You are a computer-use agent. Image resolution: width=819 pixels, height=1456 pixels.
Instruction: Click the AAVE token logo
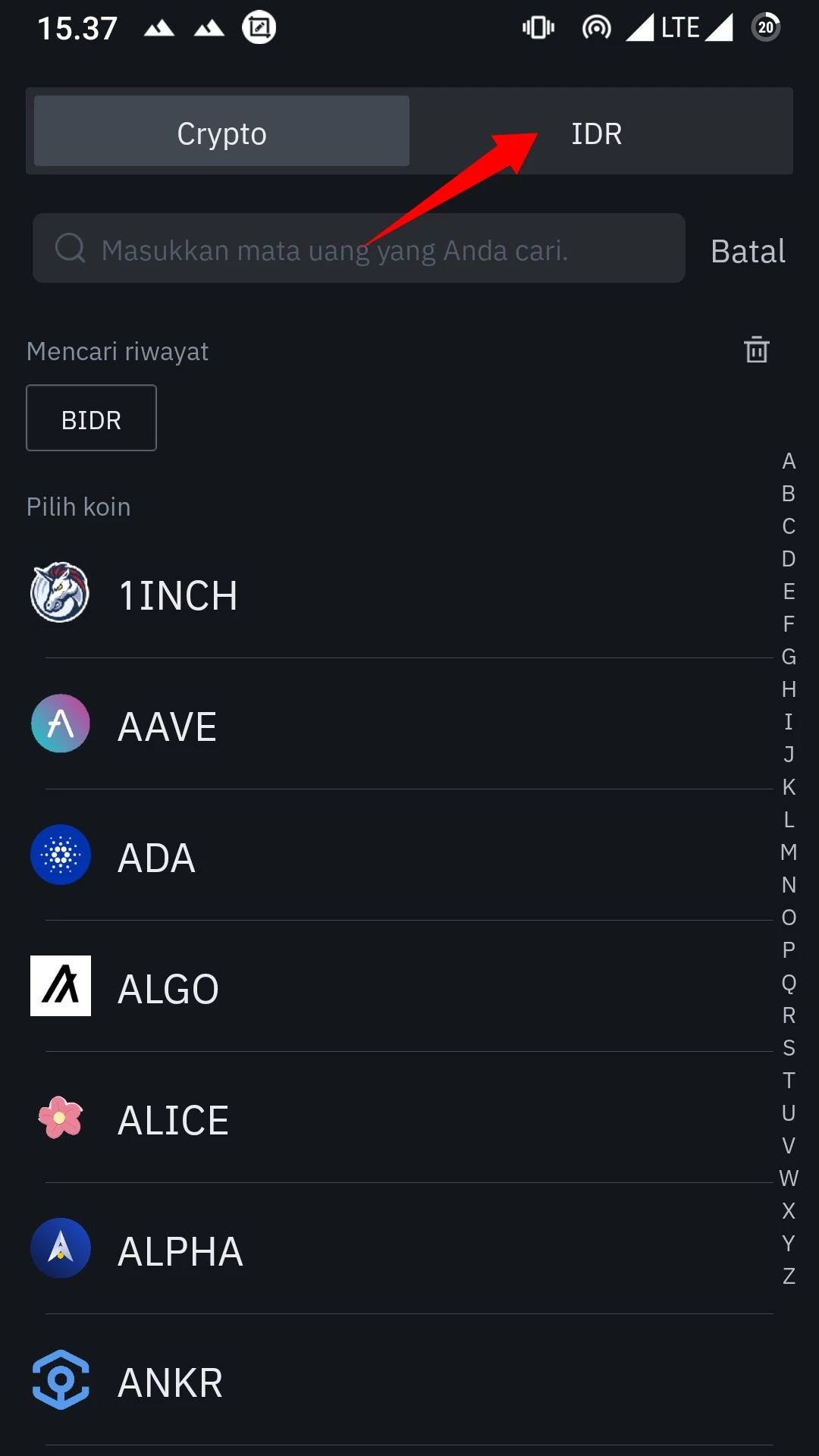coord(60,724)
